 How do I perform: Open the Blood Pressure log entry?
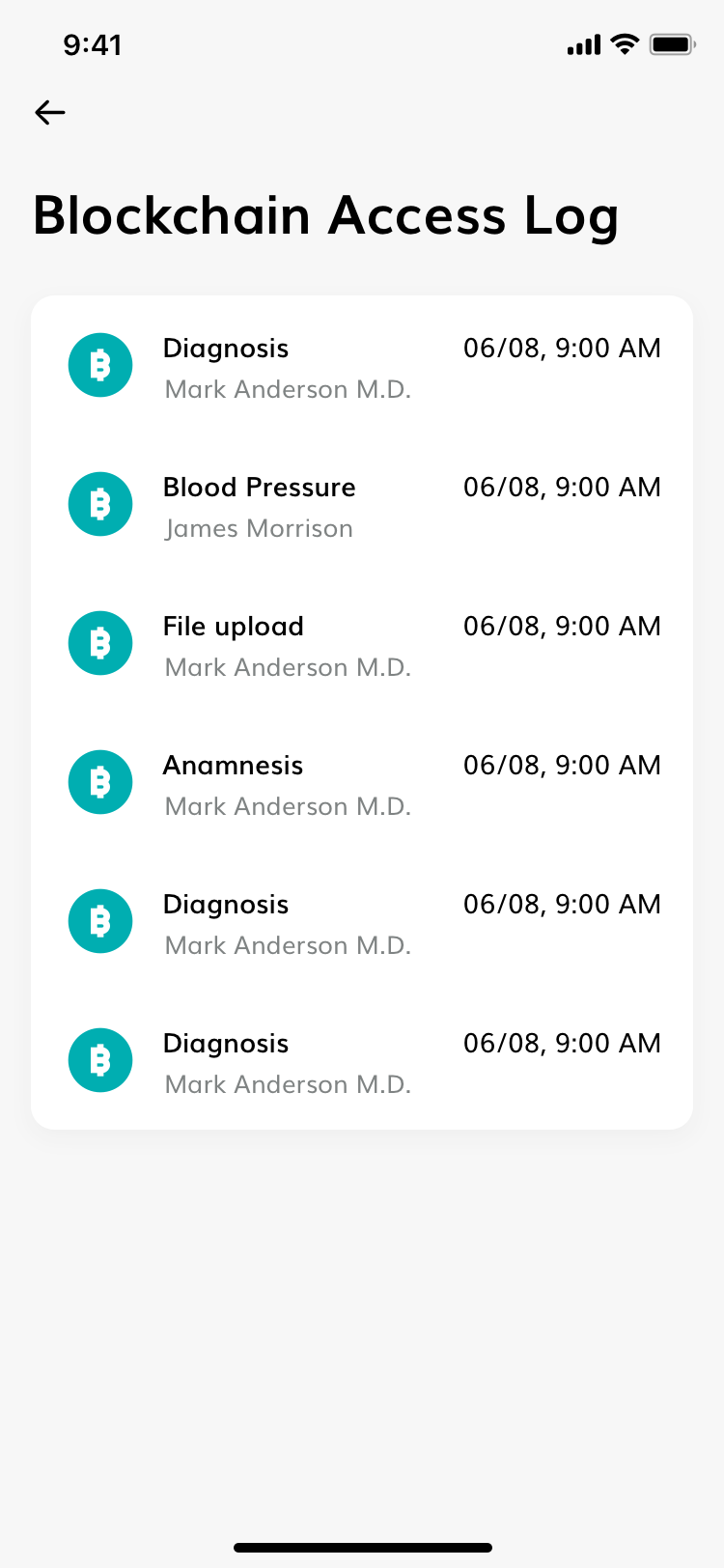361,506
